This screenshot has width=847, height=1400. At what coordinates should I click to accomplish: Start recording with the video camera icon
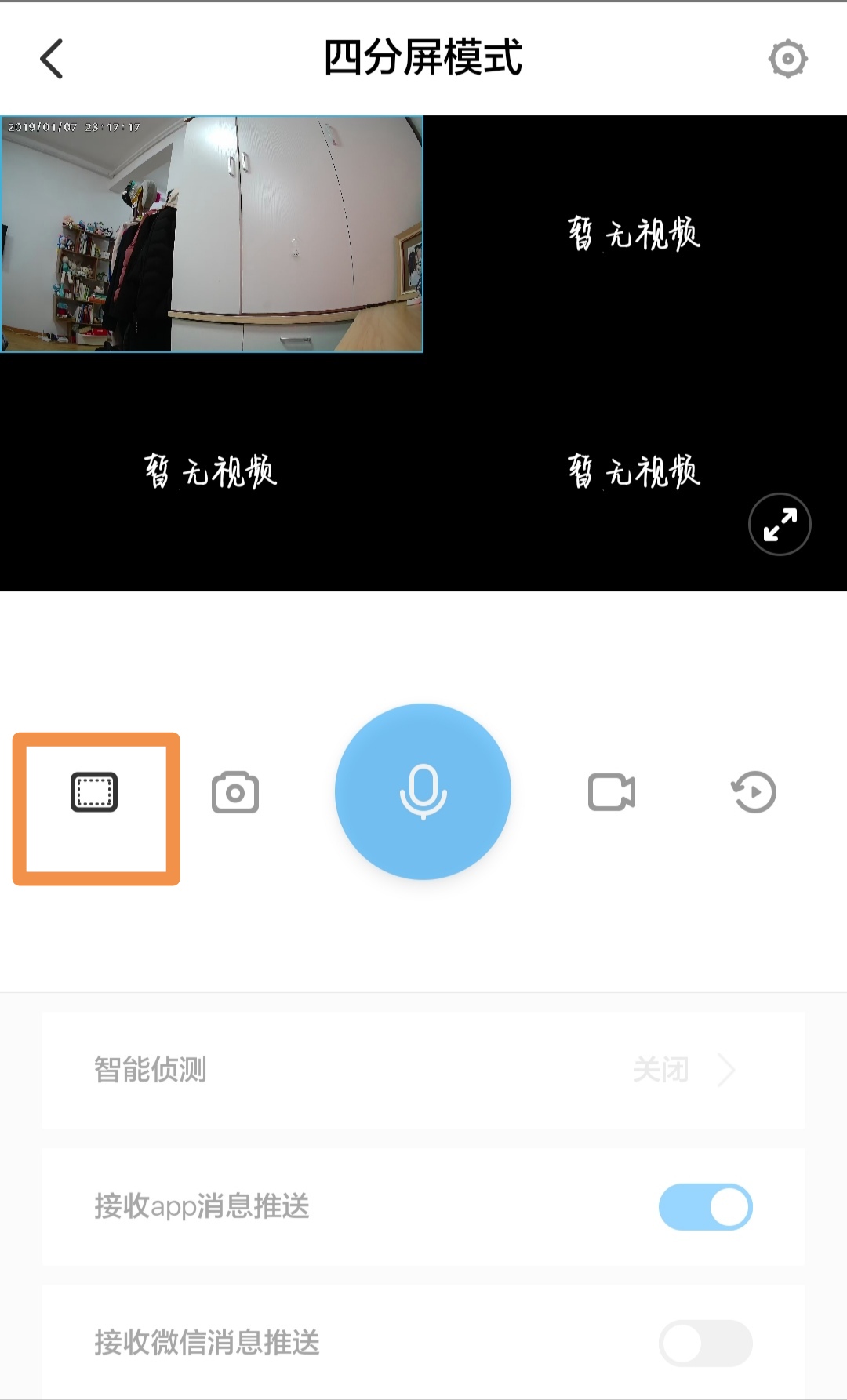click(x=613, y=792)
